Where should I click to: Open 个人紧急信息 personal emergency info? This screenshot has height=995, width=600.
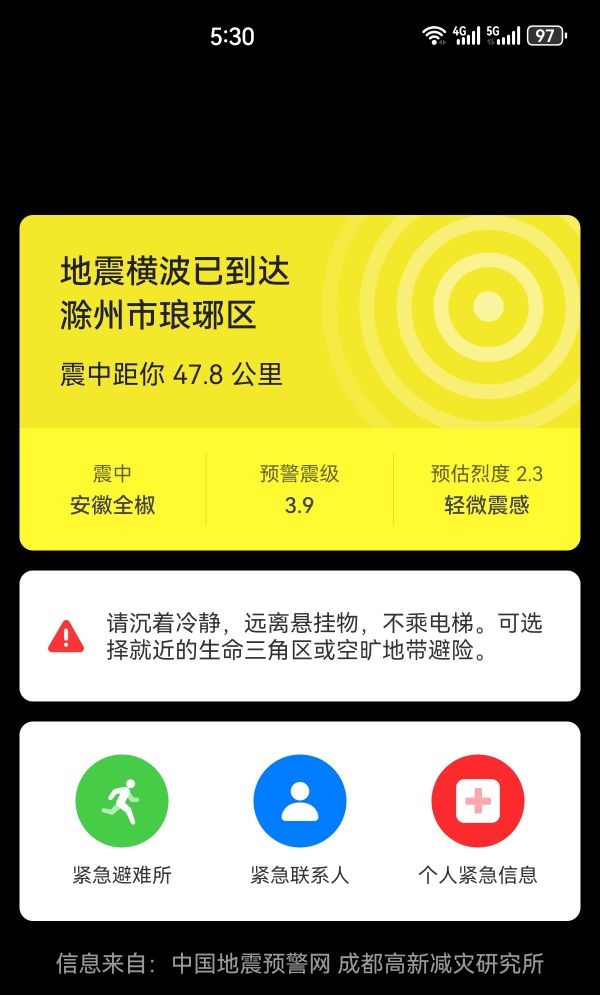tap(477, 802)
